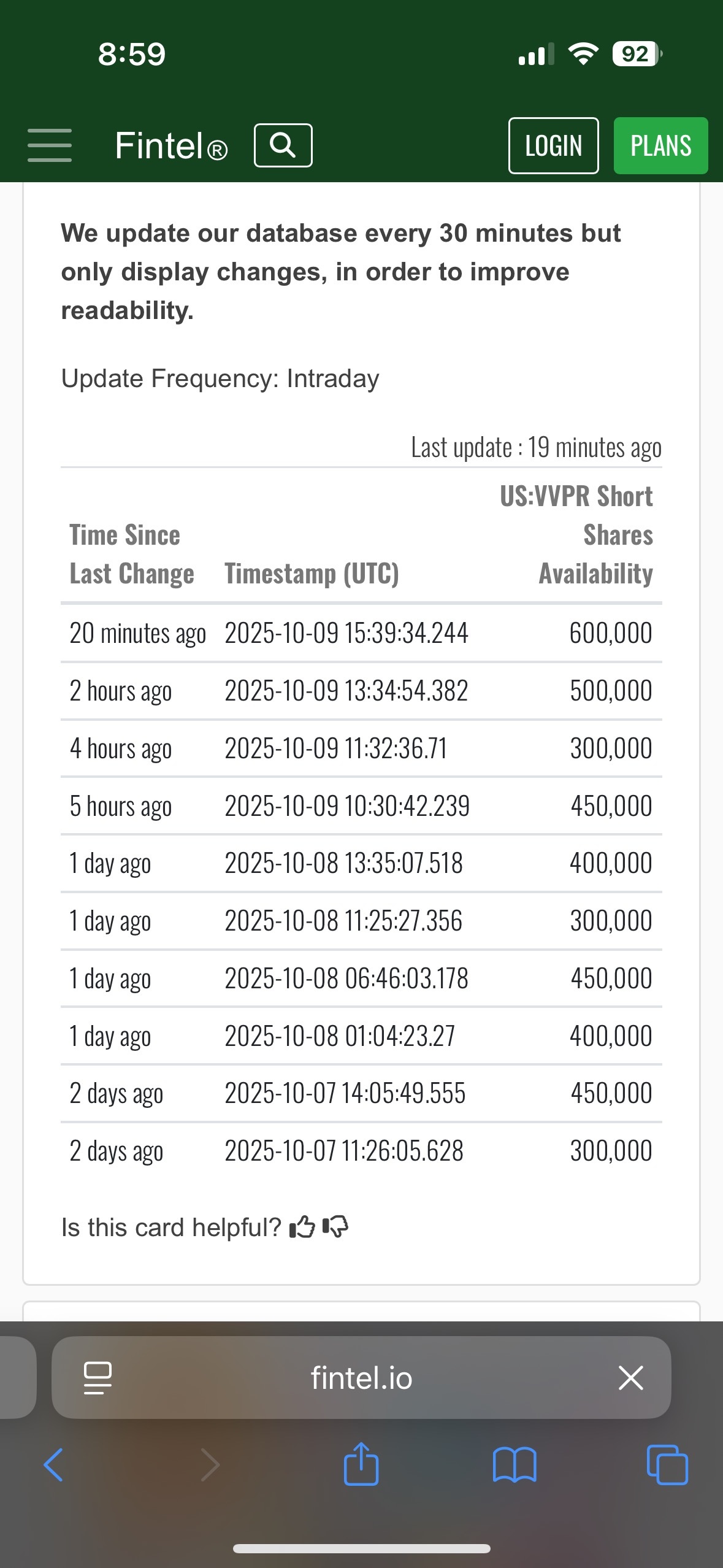This screenshot has width=723, height=1568.
Task: Tap the LOGIN button
Action: (553, 145)
